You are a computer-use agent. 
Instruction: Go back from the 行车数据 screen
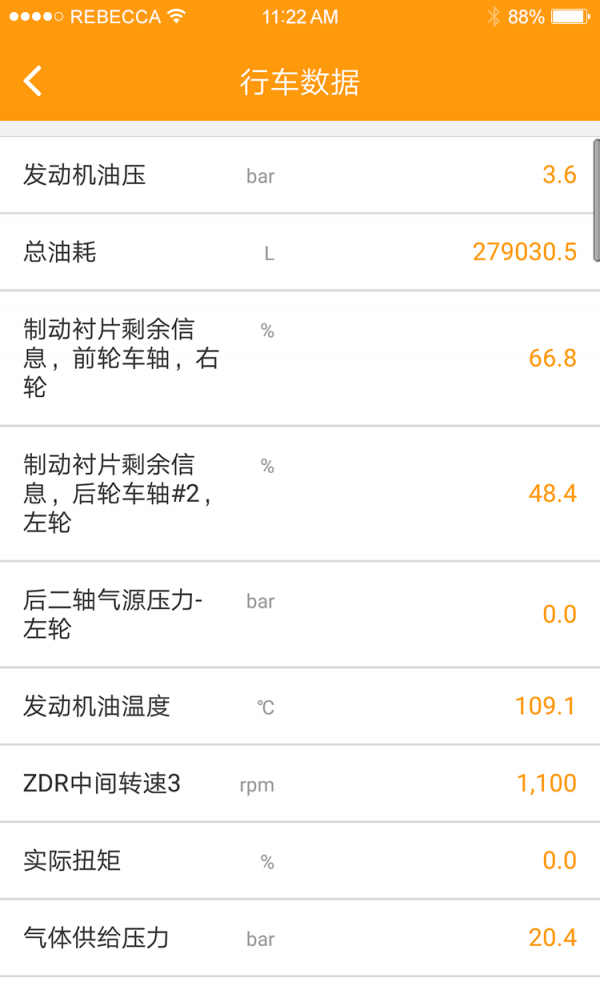pos(33,81)
